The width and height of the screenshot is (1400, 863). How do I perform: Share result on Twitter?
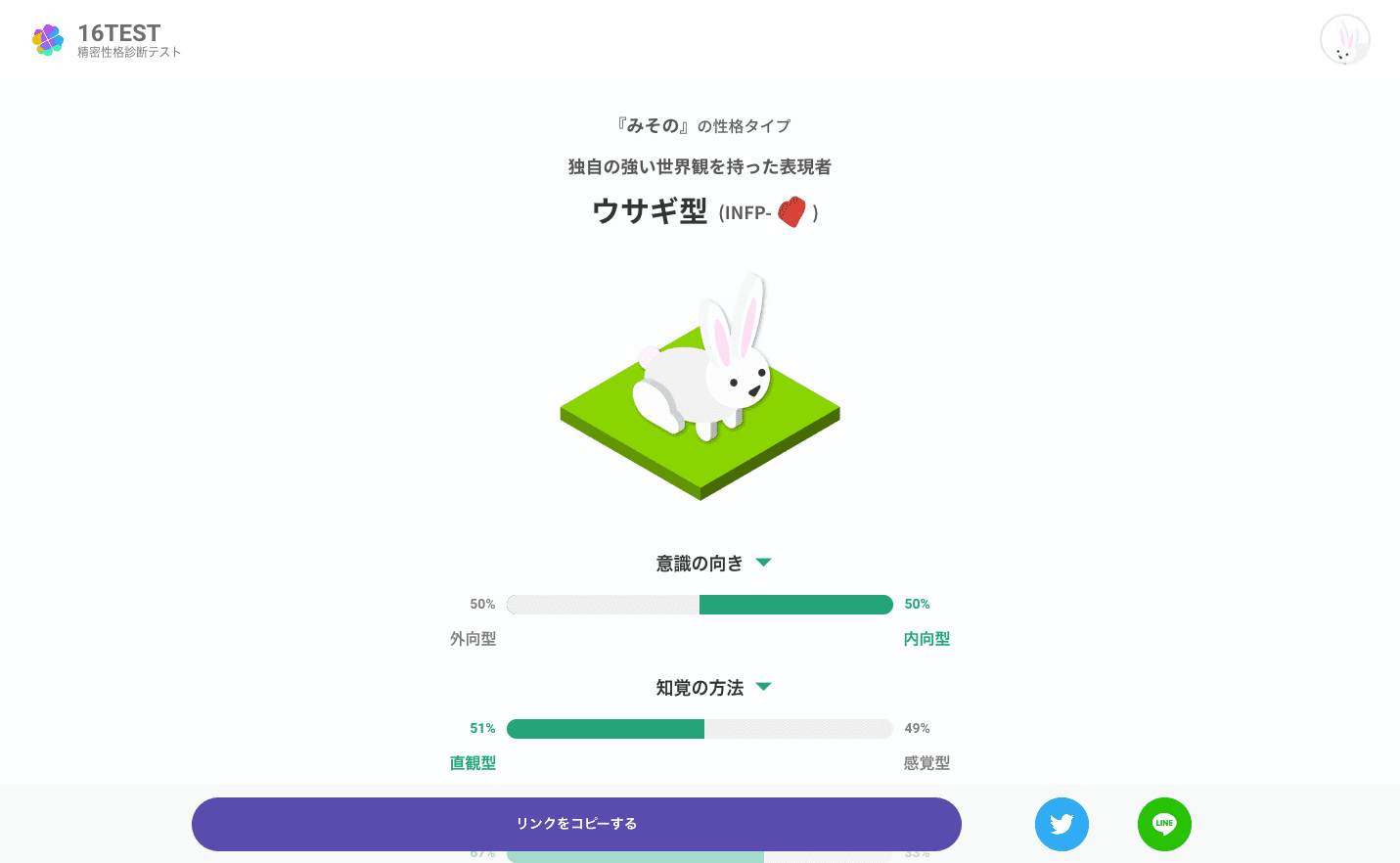click(x=1061, y=824)
